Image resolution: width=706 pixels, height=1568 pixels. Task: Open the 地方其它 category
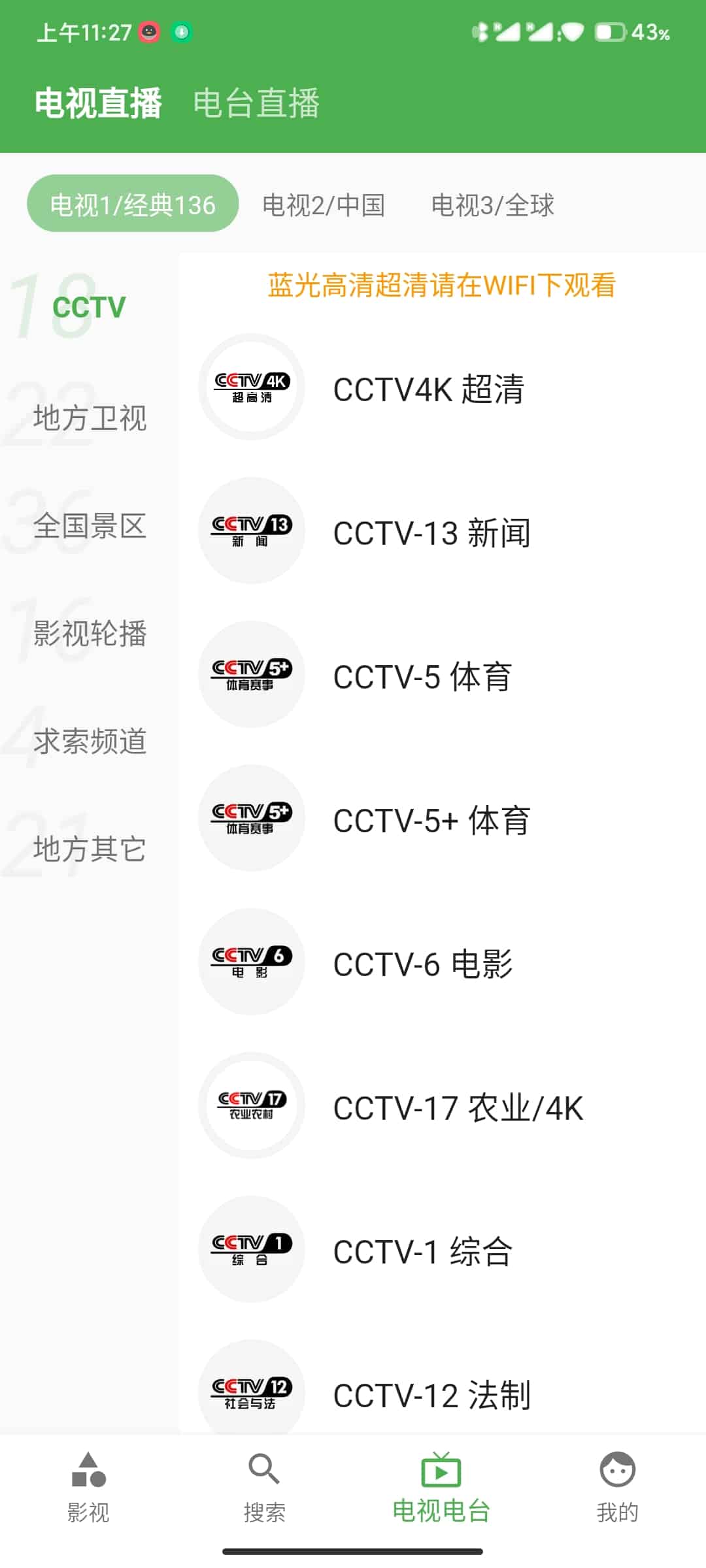point(90,849)
